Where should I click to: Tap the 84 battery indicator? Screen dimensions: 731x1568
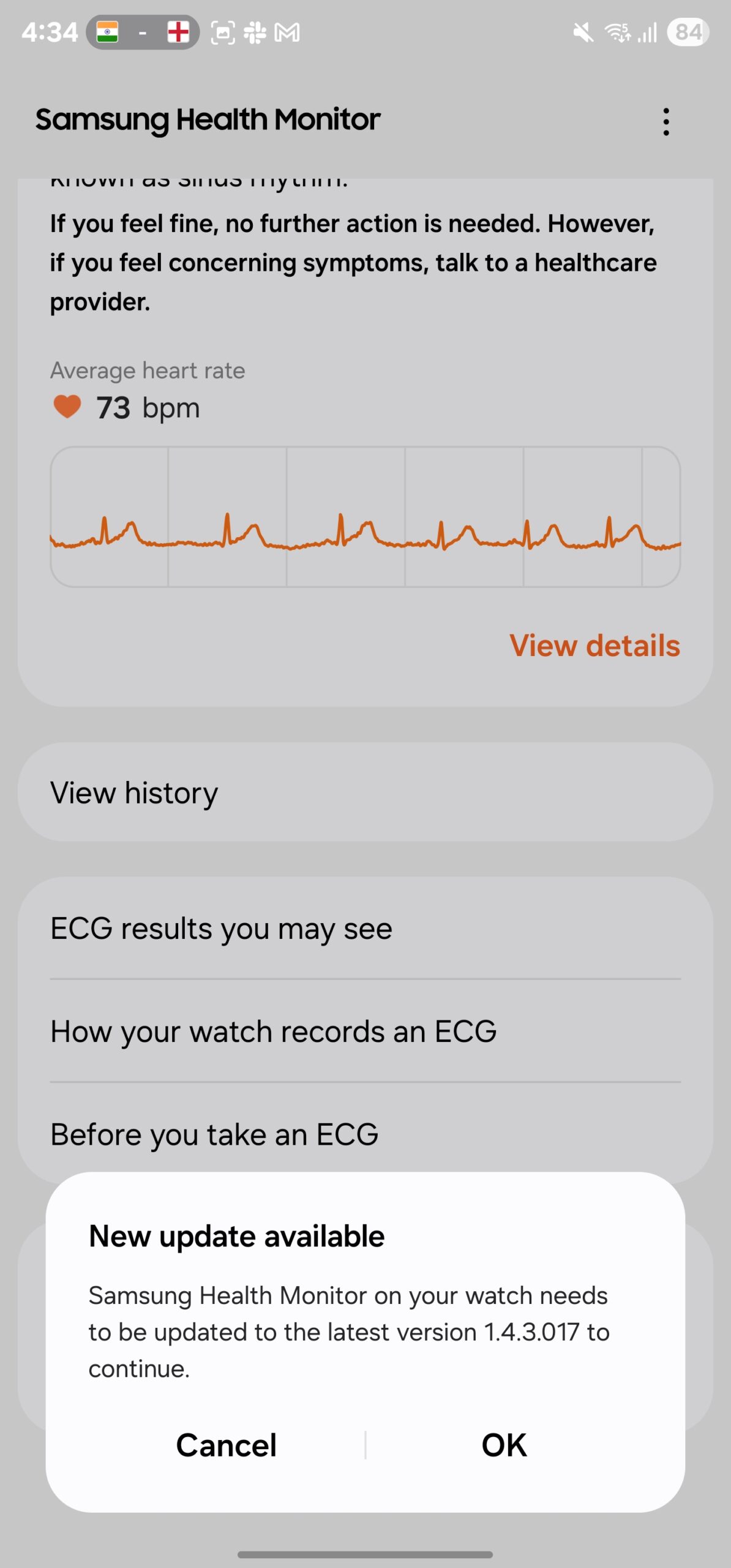click(688, 33)
